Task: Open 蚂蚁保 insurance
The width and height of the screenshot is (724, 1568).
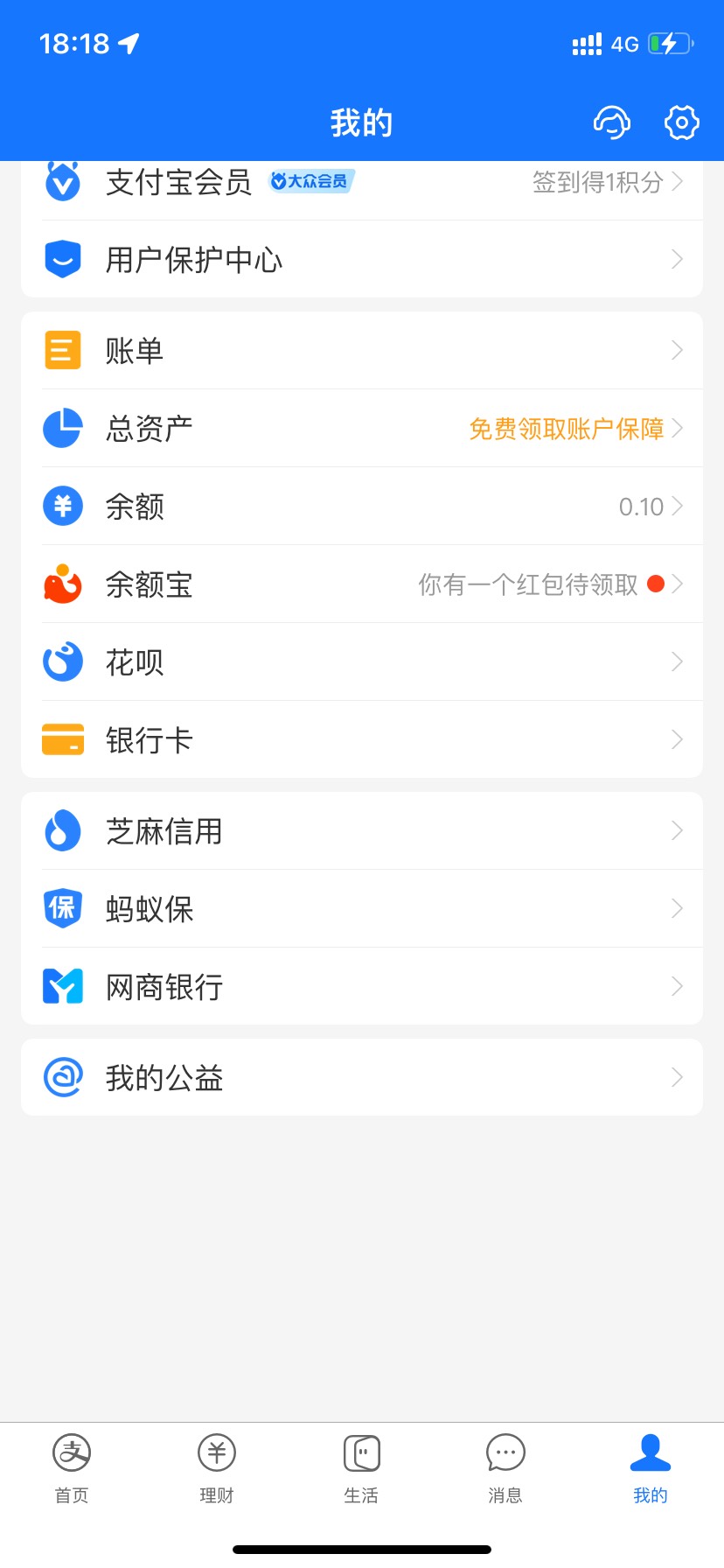Action: click(x=362, y=908)
